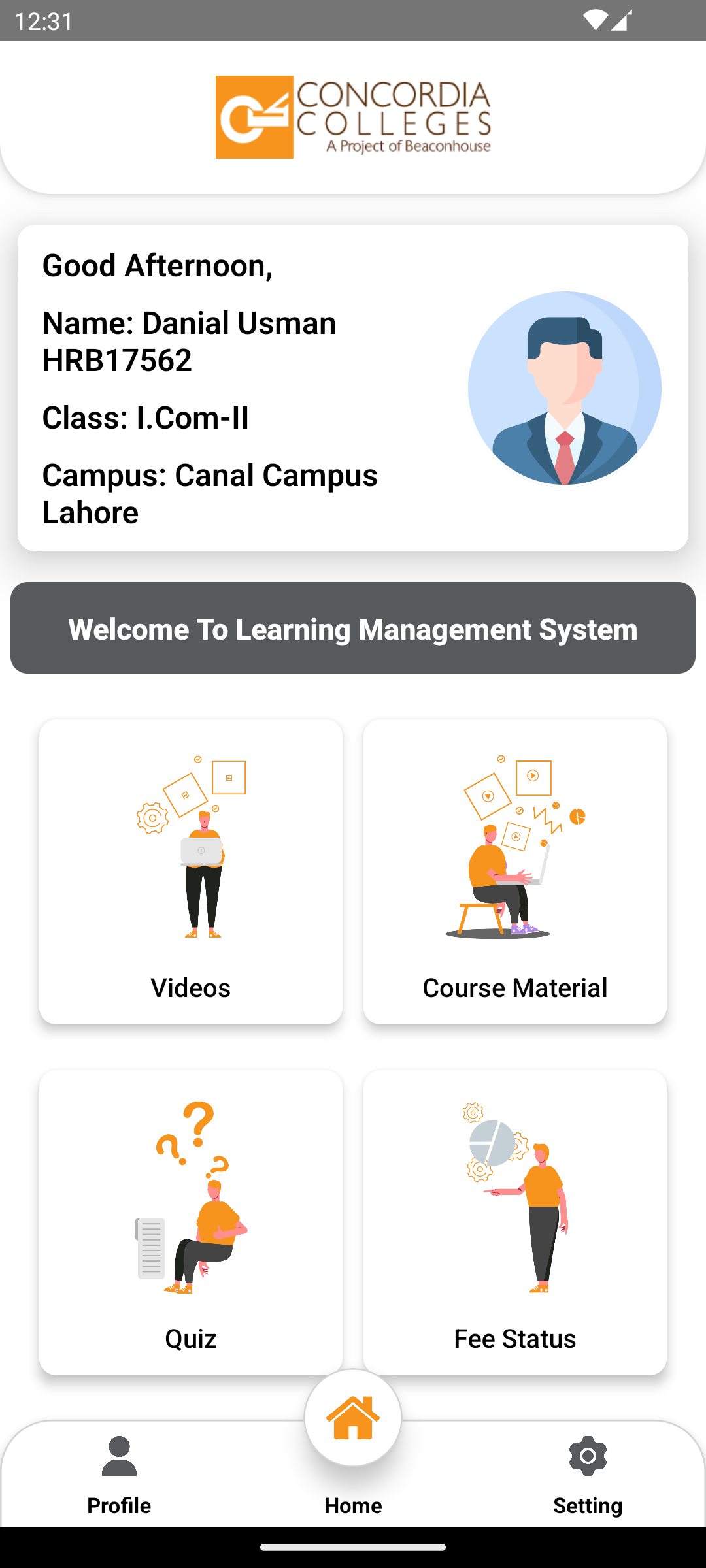
Task: Switch to the Profile tab
Action: pos(119,1474)
